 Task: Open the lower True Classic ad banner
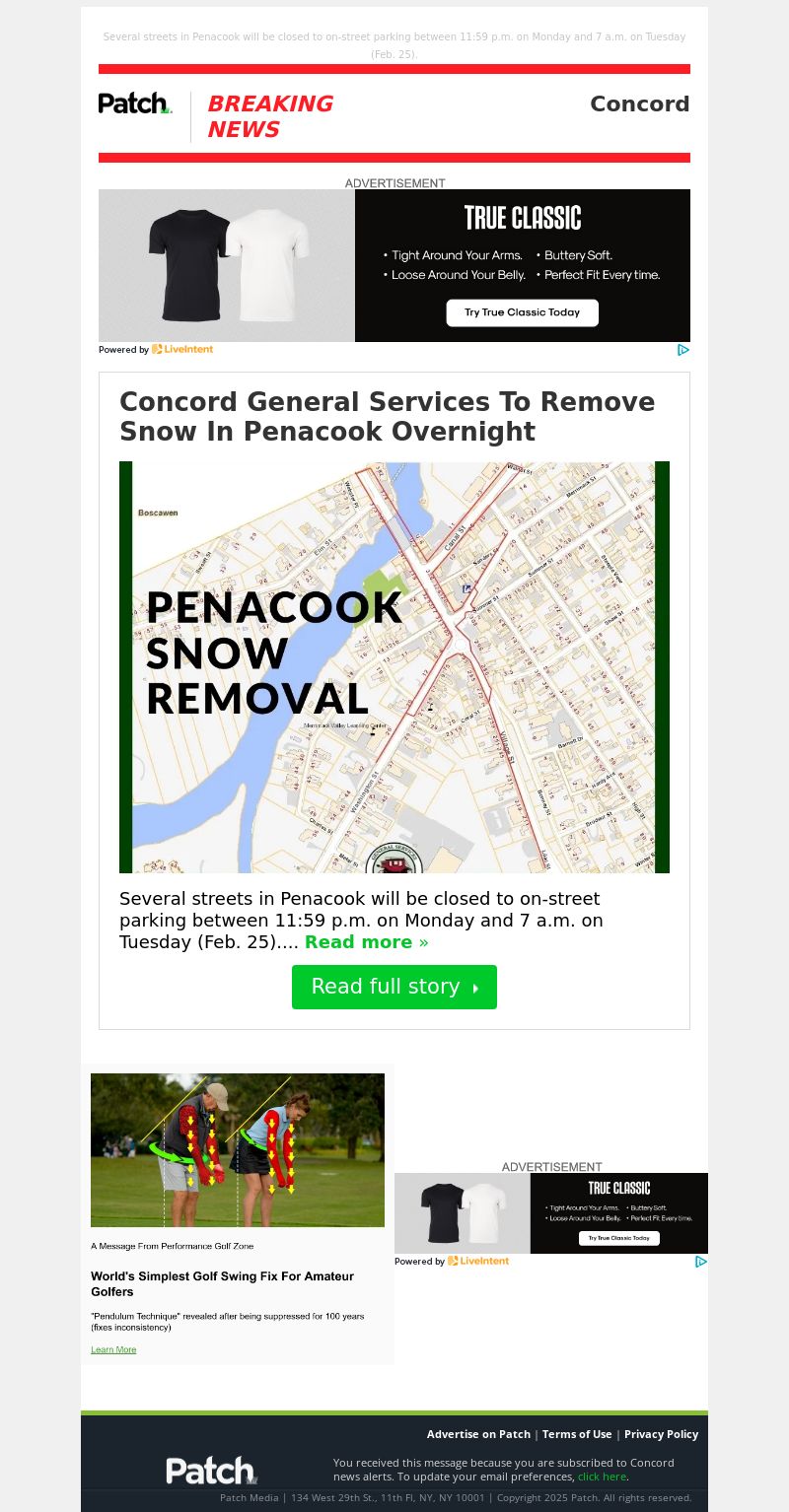tap(550, 1213)
